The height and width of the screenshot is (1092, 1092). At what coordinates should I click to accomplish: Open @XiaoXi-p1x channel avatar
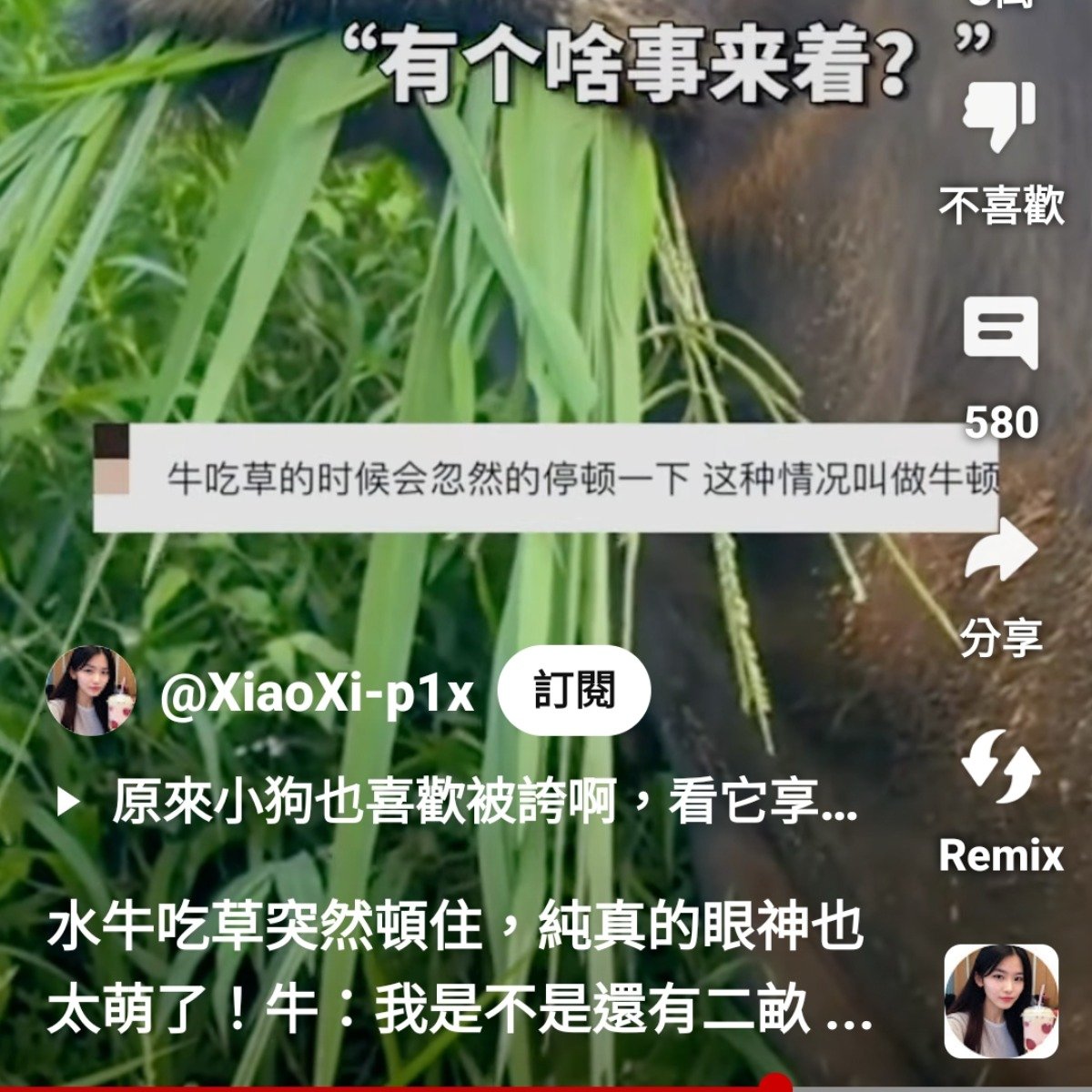point(91,692)
